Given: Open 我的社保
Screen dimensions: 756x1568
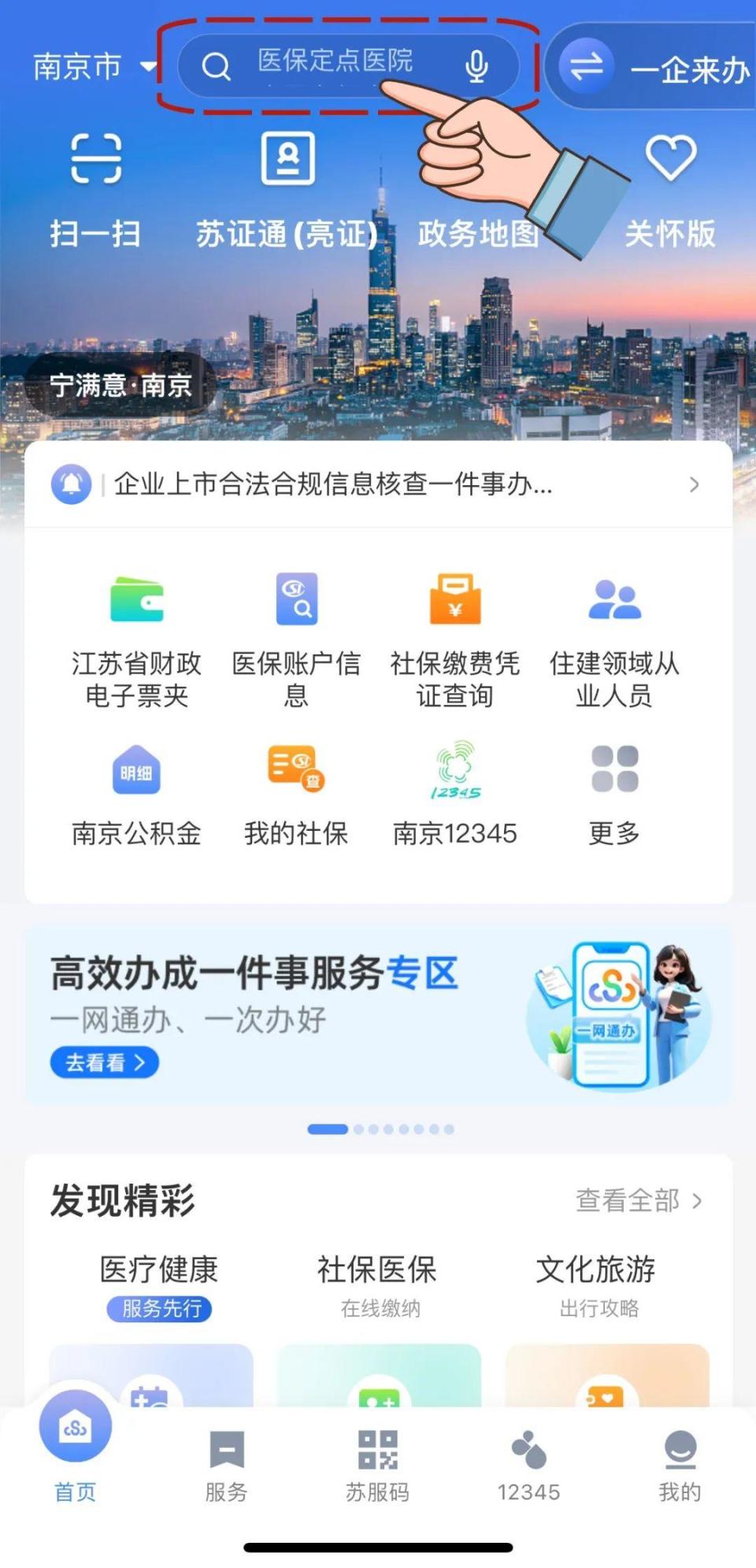Looking at the screenshot, I should coord(296,794).
